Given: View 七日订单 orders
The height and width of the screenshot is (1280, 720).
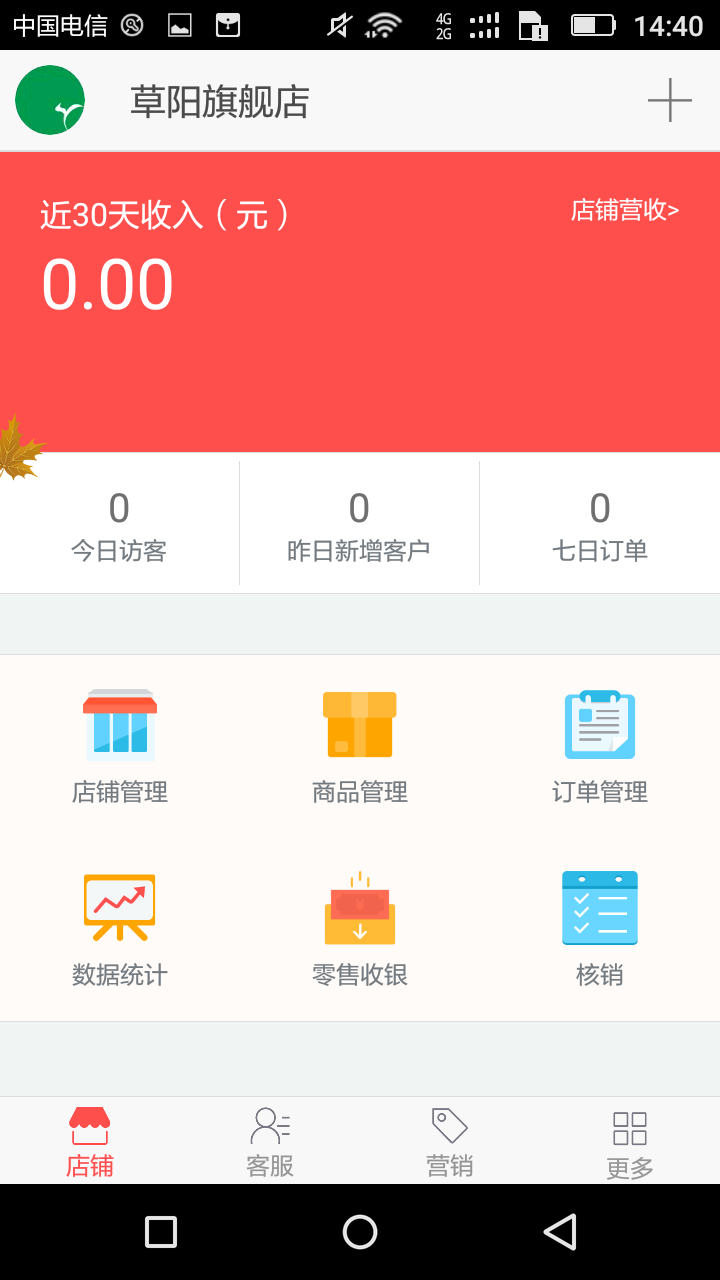Looking at the screenshot, I should (x=600, y=524).
